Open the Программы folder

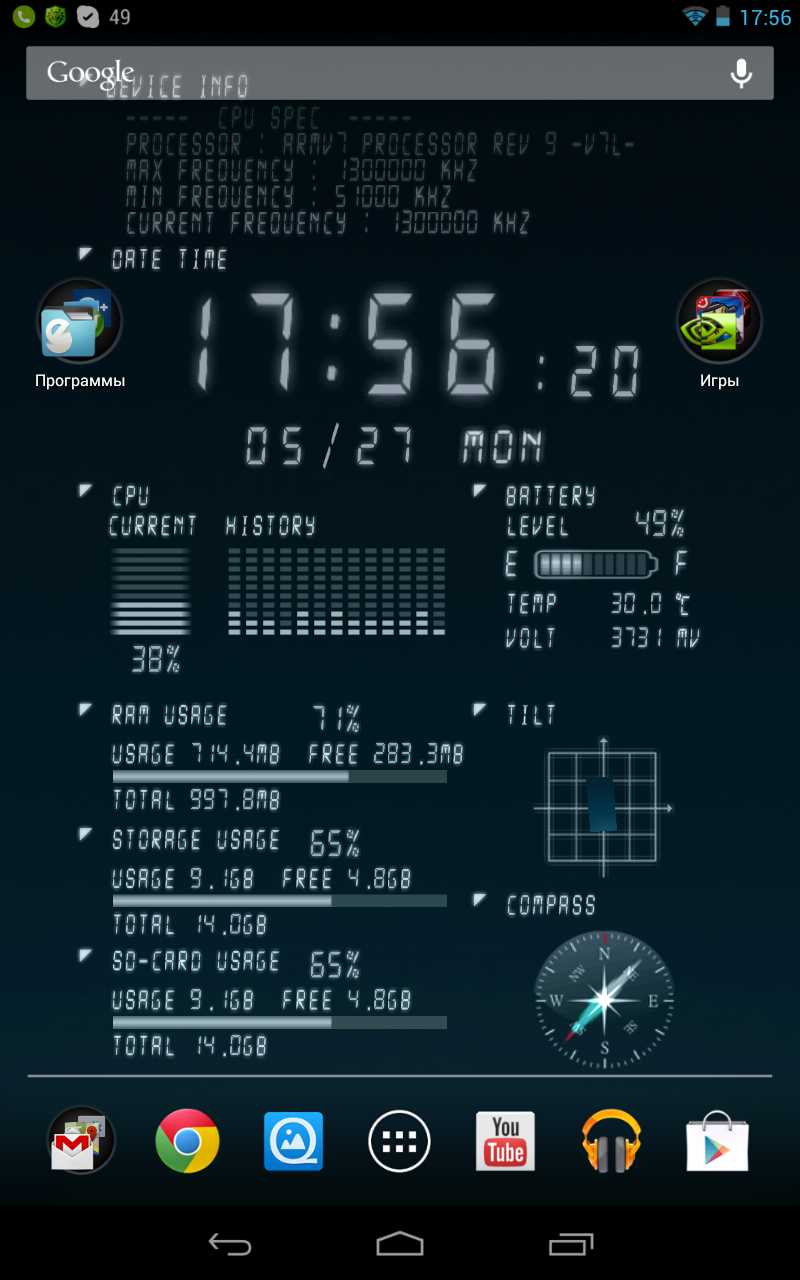80,322
